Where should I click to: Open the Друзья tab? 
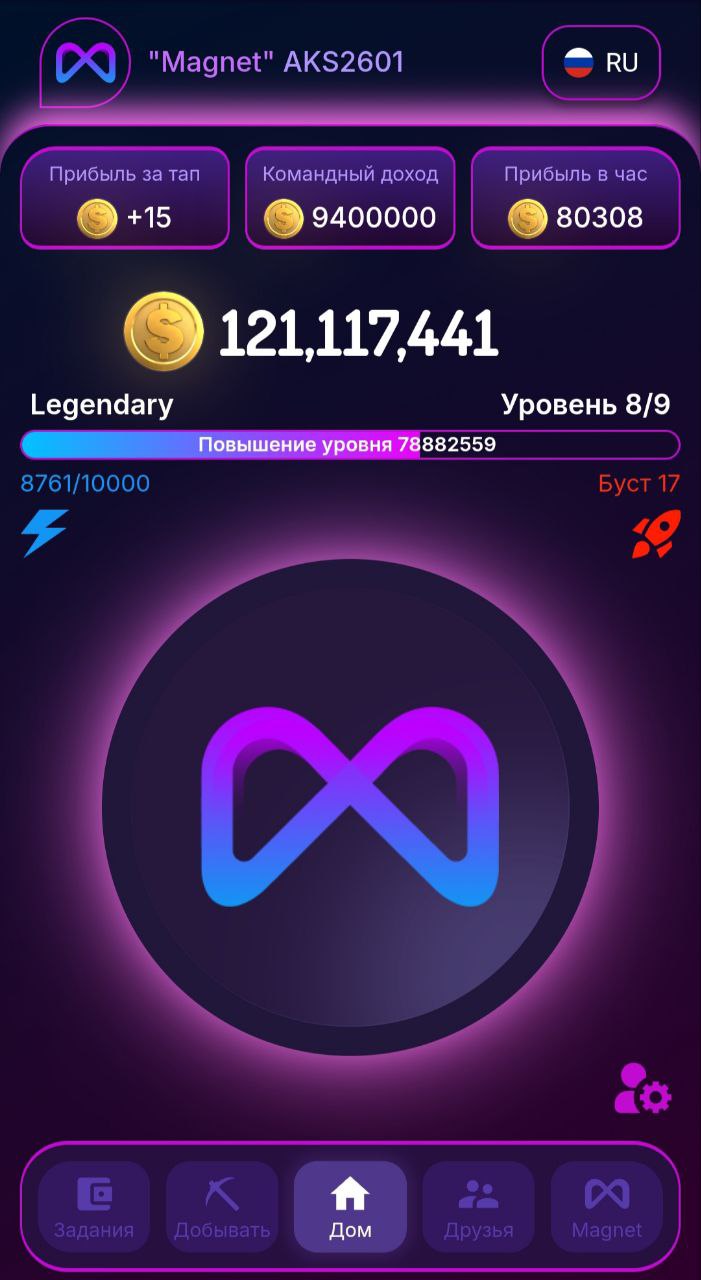(x=478, y=1206)
